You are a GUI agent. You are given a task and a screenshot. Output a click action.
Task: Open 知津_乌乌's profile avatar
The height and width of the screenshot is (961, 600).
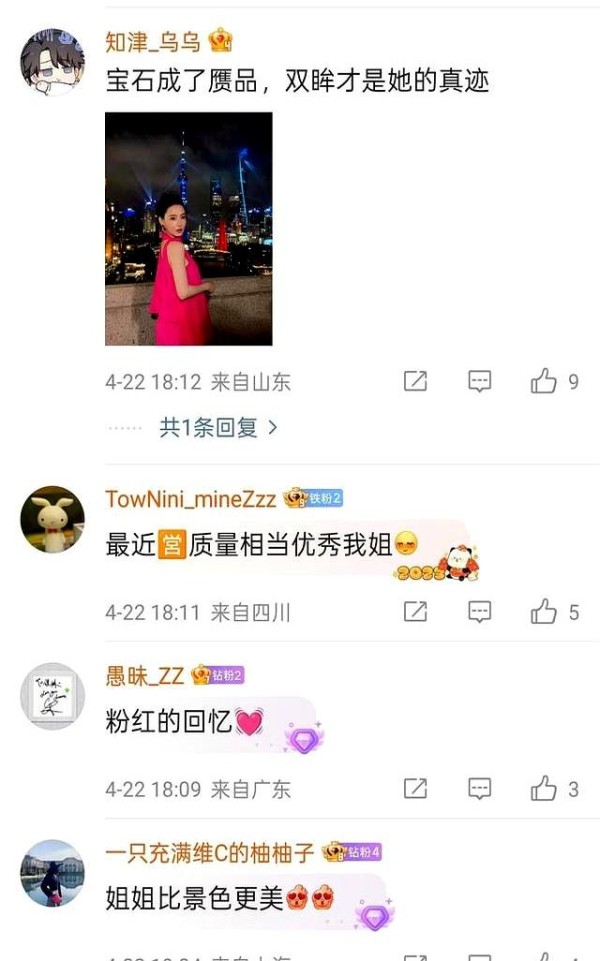[53, 61]
